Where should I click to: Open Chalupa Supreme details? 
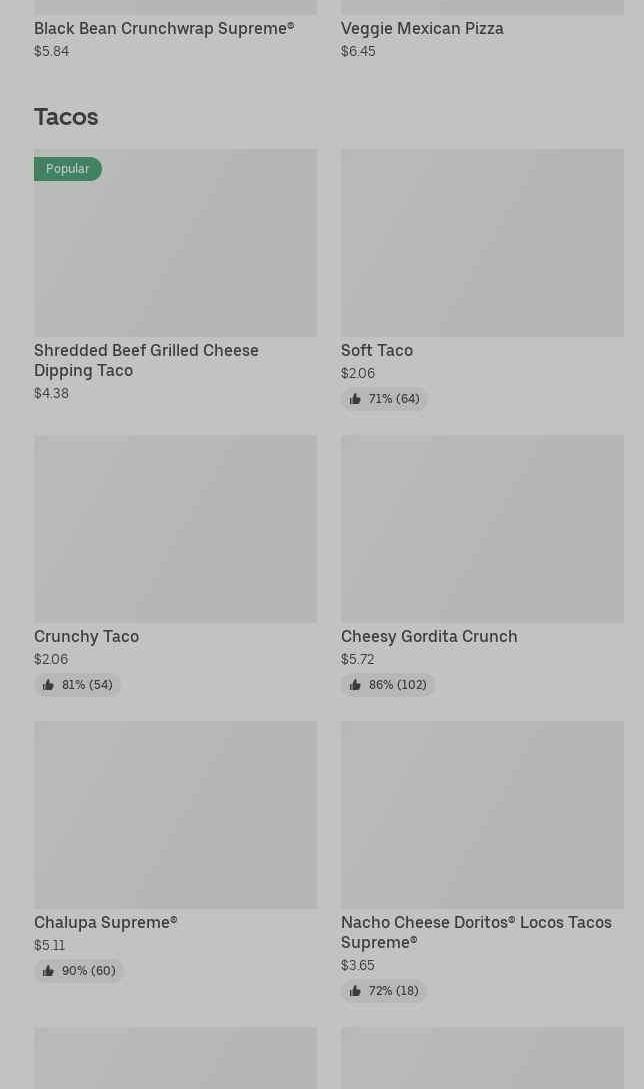click(175, 815)
